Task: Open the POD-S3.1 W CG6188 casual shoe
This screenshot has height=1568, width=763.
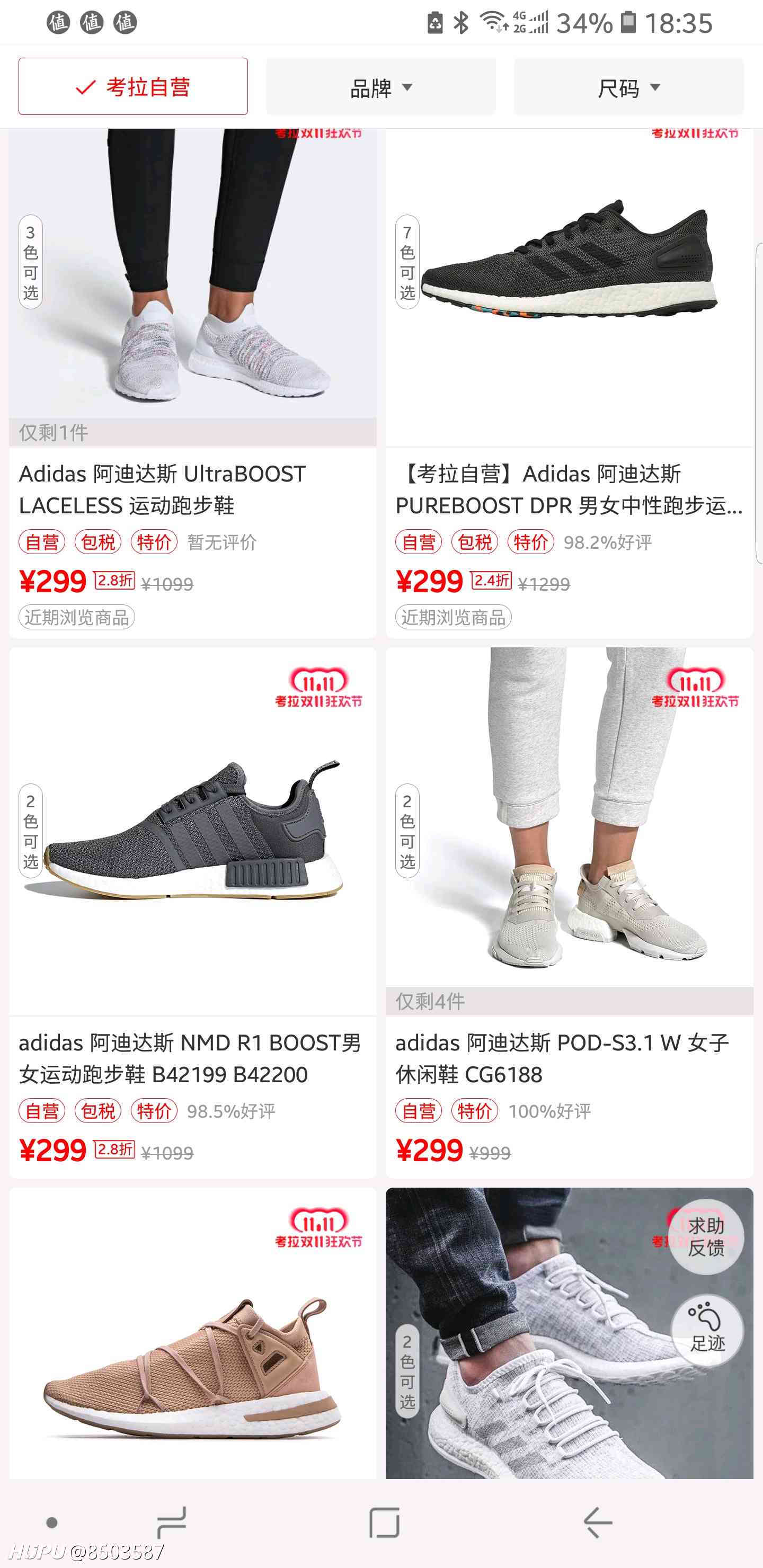Action: tap(570, 912)
